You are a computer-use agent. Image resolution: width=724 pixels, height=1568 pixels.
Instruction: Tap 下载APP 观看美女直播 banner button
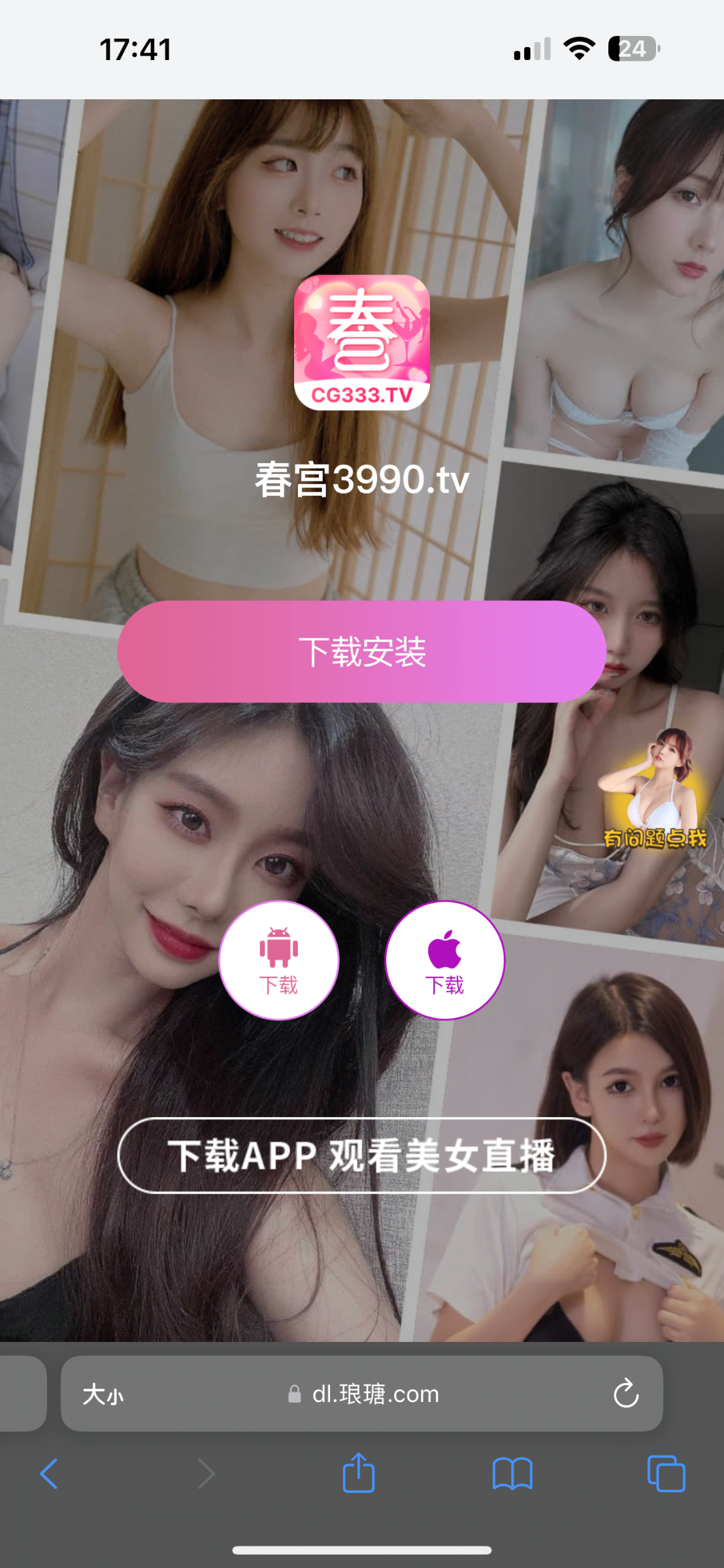[361, 1155]
